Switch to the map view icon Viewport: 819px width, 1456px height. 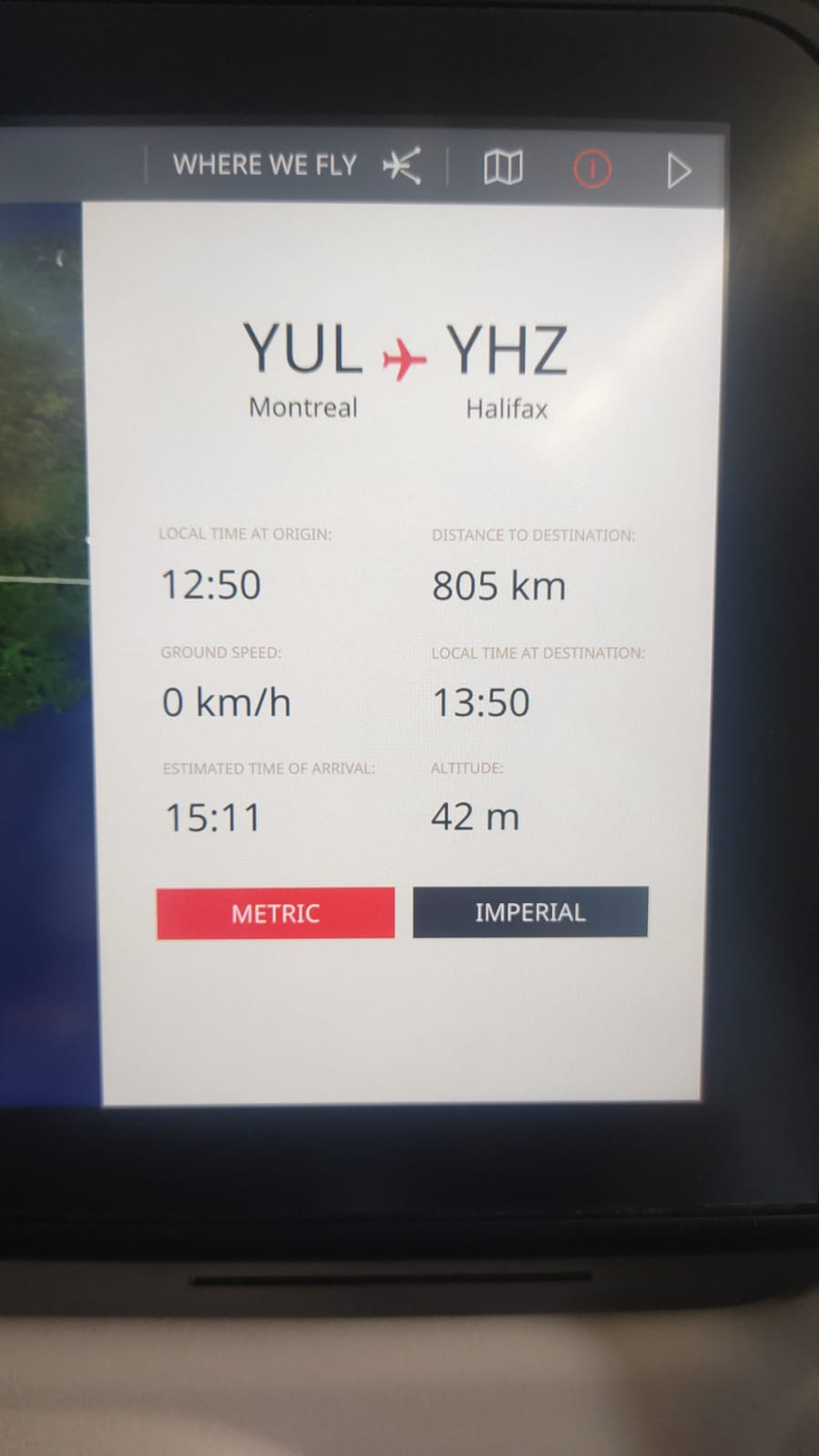(x=503, y=168)
